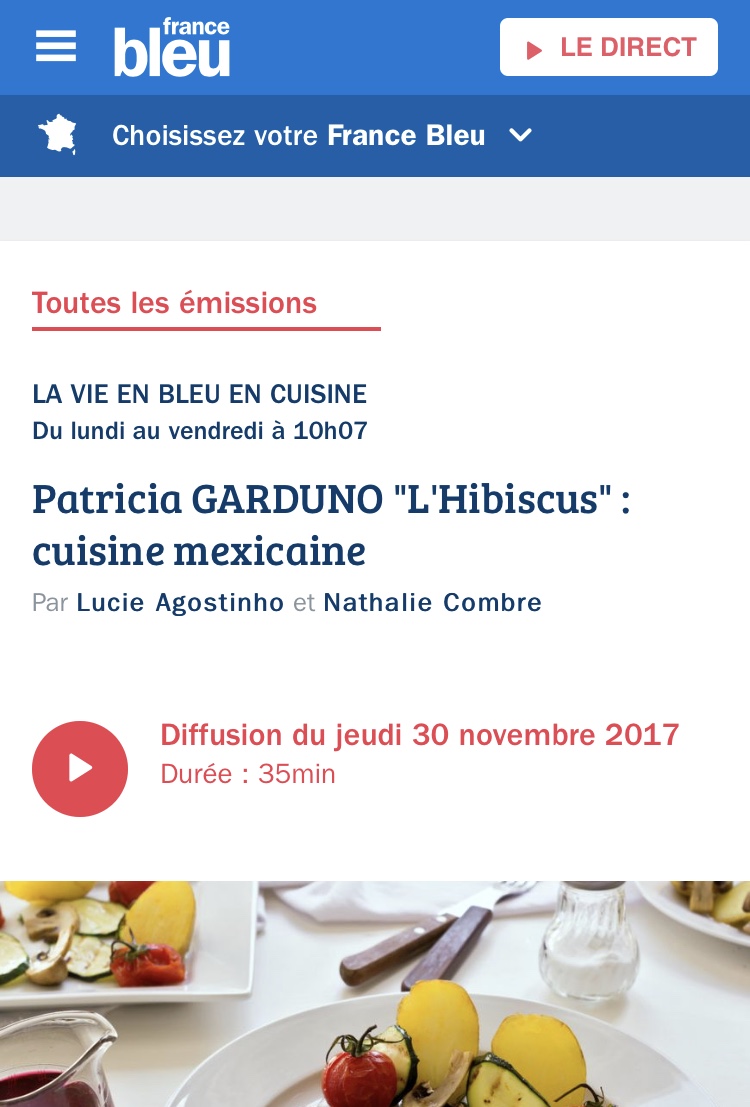
Task: Open the La Vie en Bleu en Cuisine show
Action: click(200, 394)
